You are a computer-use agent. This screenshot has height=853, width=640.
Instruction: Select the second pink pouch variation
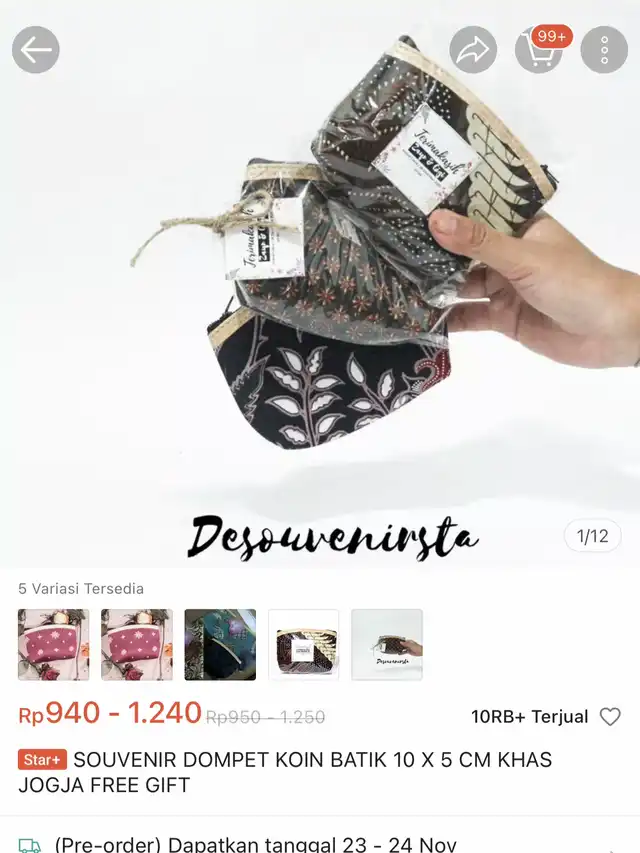pyautogui.click(x=137, y=645)
